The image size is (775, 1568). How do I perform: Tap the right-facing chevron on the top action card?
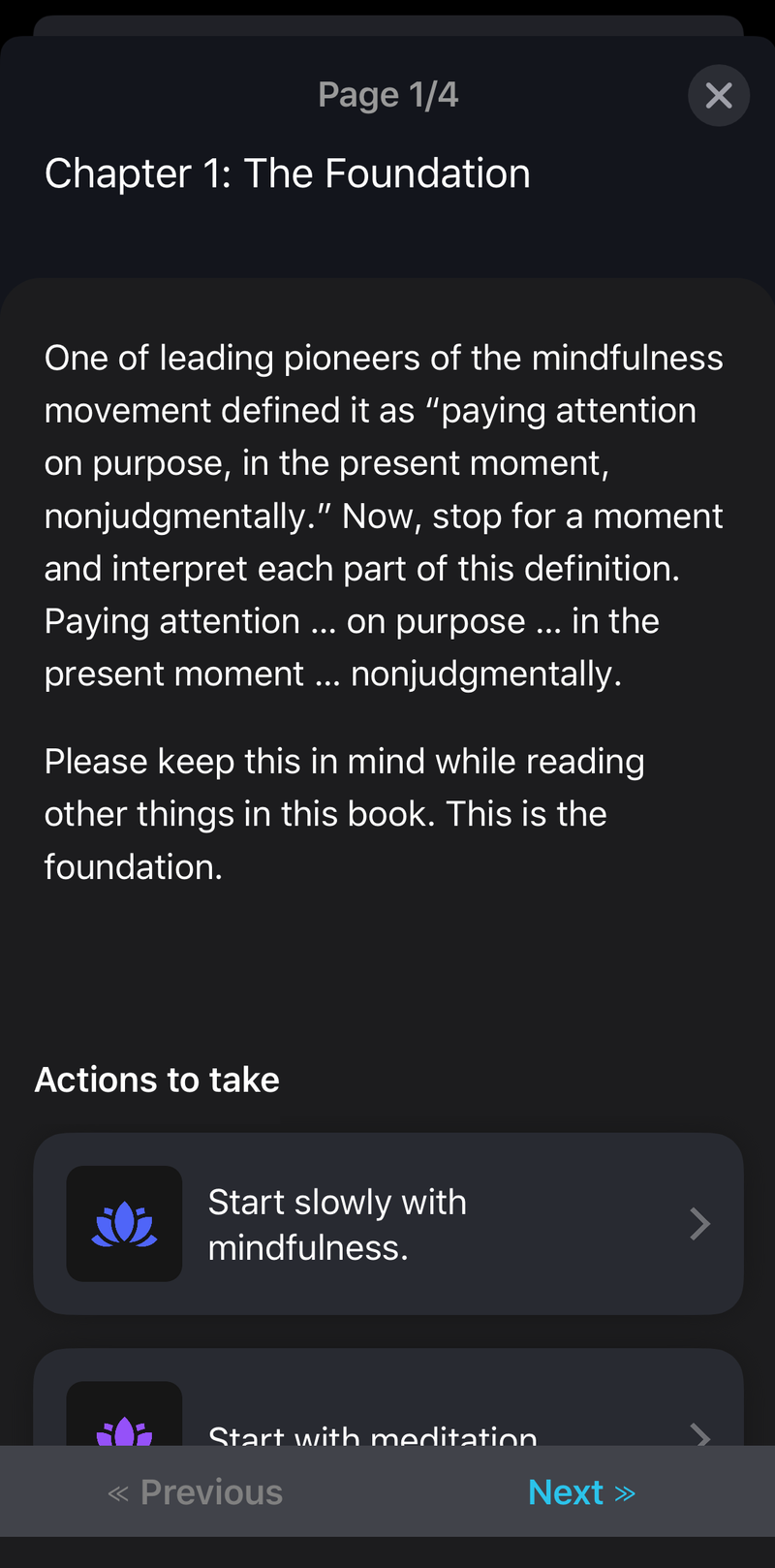(699, 1224)
